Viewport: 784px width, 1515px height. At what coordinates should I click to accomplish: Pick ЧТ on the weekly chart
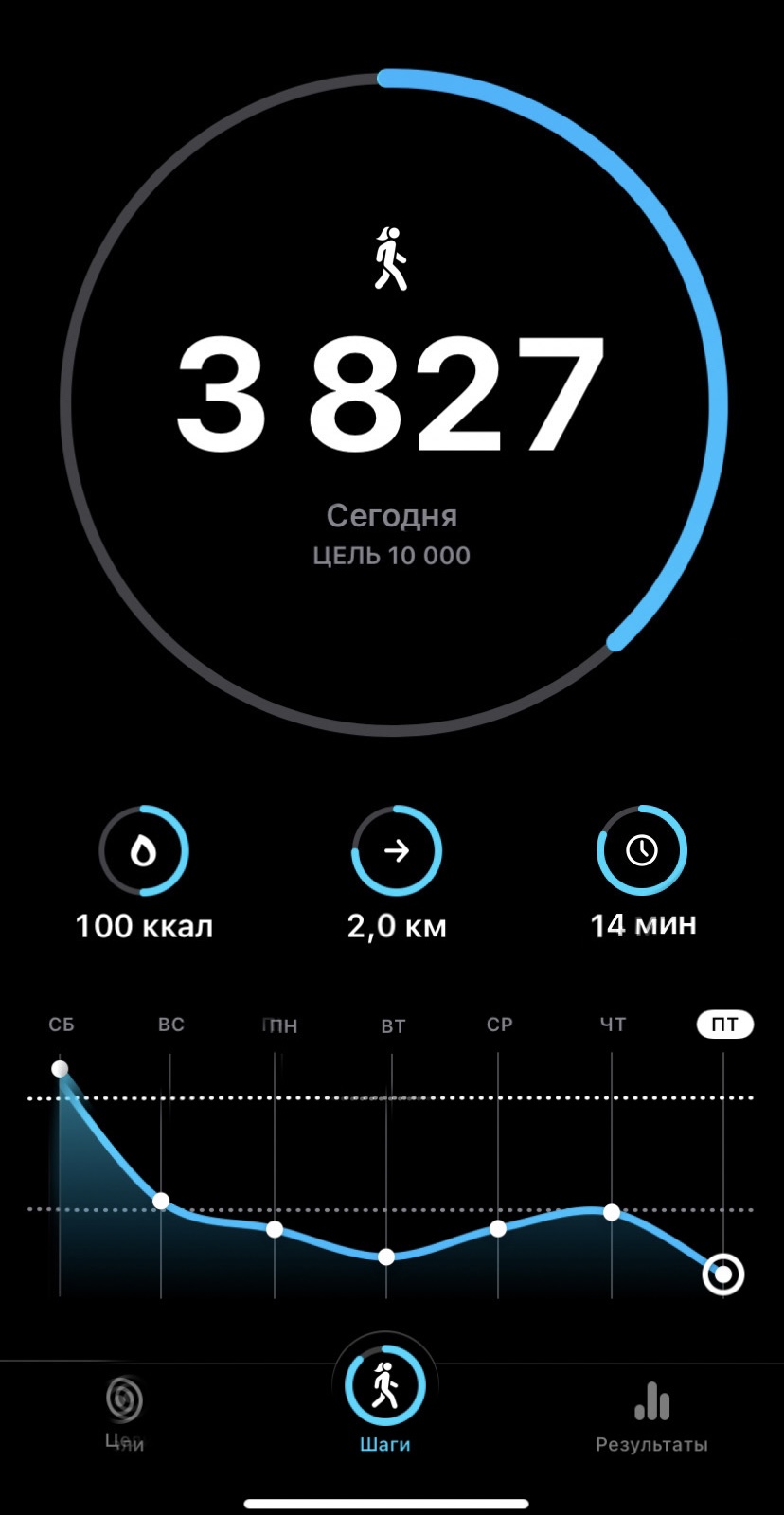point(612,1212)
